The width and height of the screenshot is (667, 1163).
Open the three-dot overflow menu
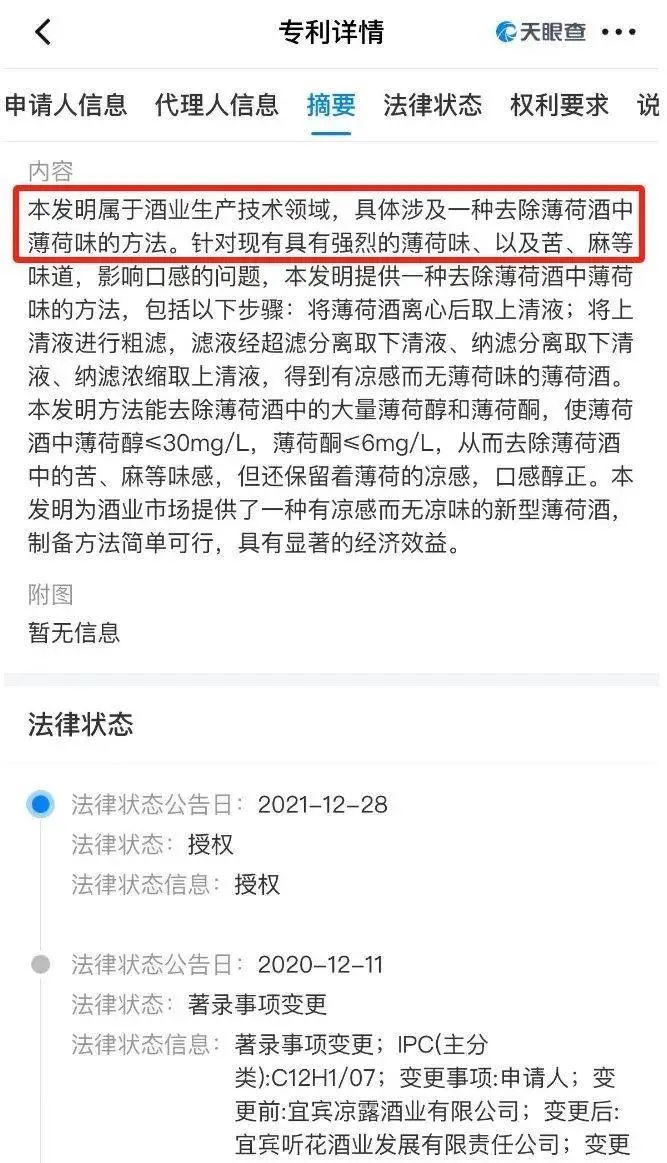(618, 32)
